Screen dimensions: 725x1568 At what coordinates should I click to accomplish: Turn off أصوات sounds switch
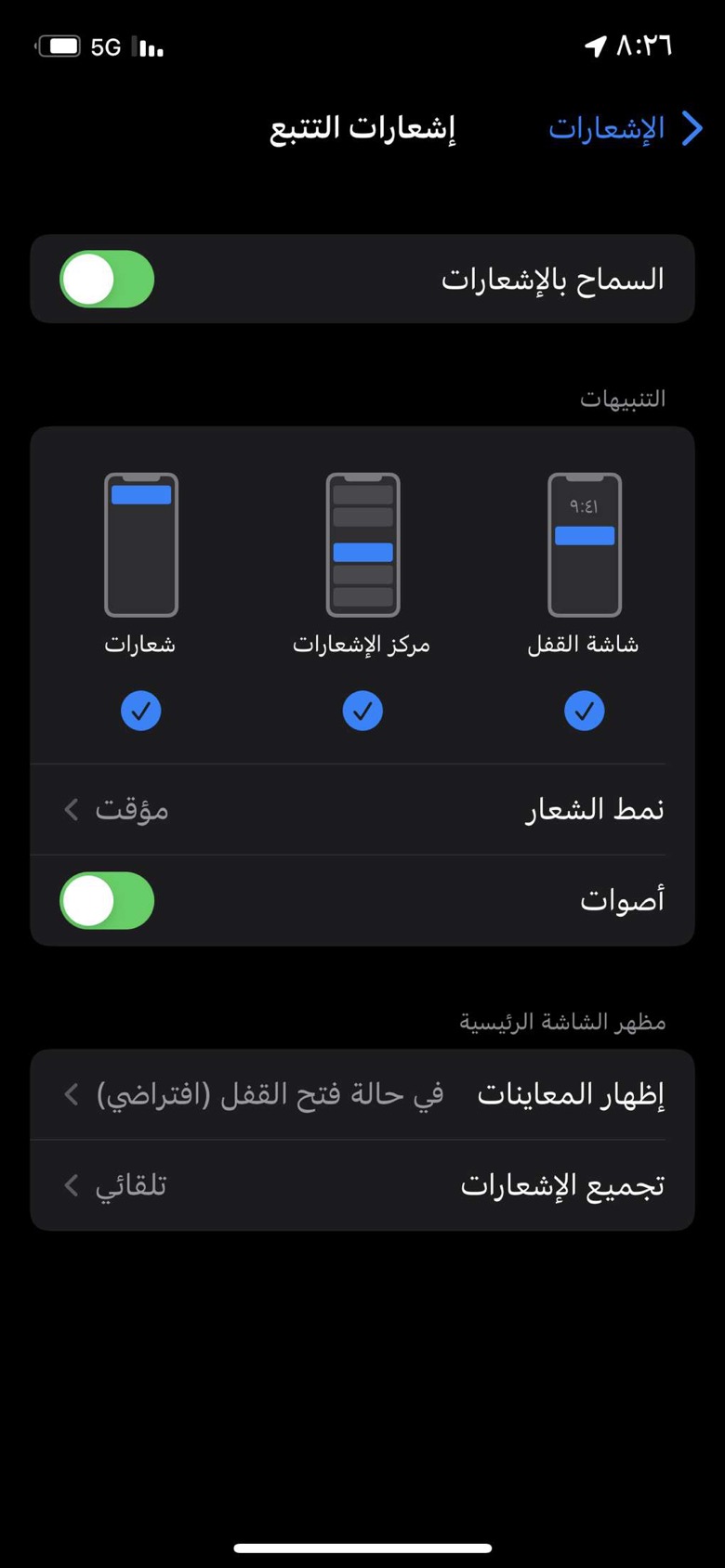coord(107,900)
